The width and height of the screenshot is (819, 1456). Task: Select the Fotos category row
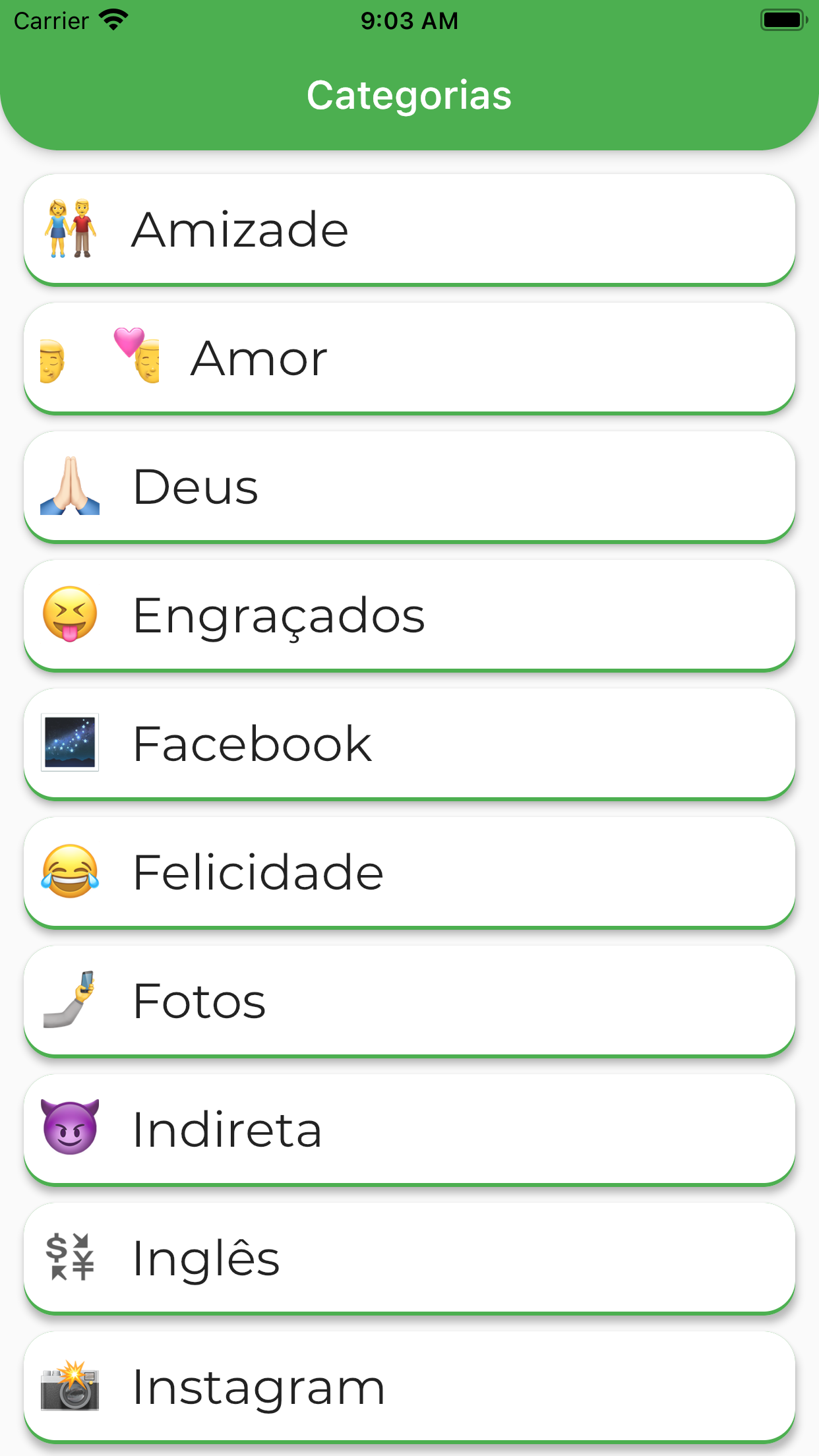pos(409,1001)
